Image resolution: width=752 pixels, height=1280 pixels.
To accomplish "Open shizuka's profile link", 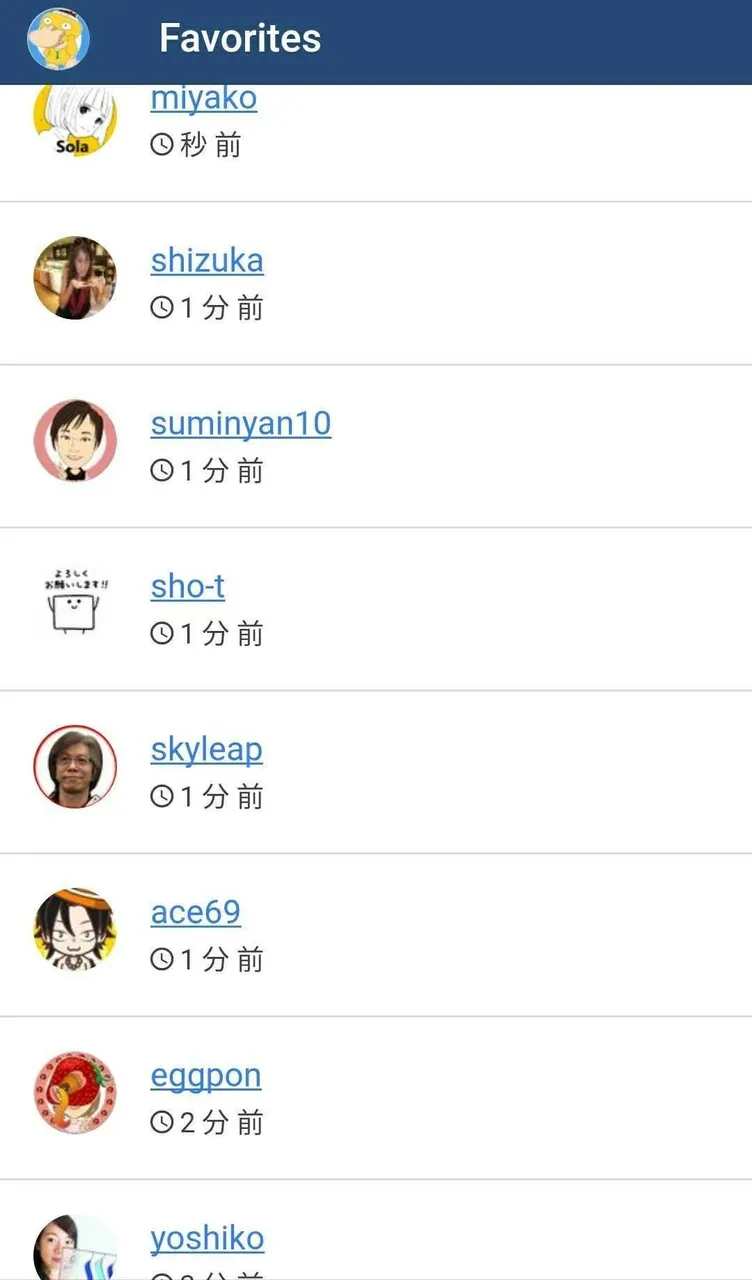I will coord(207,261).
